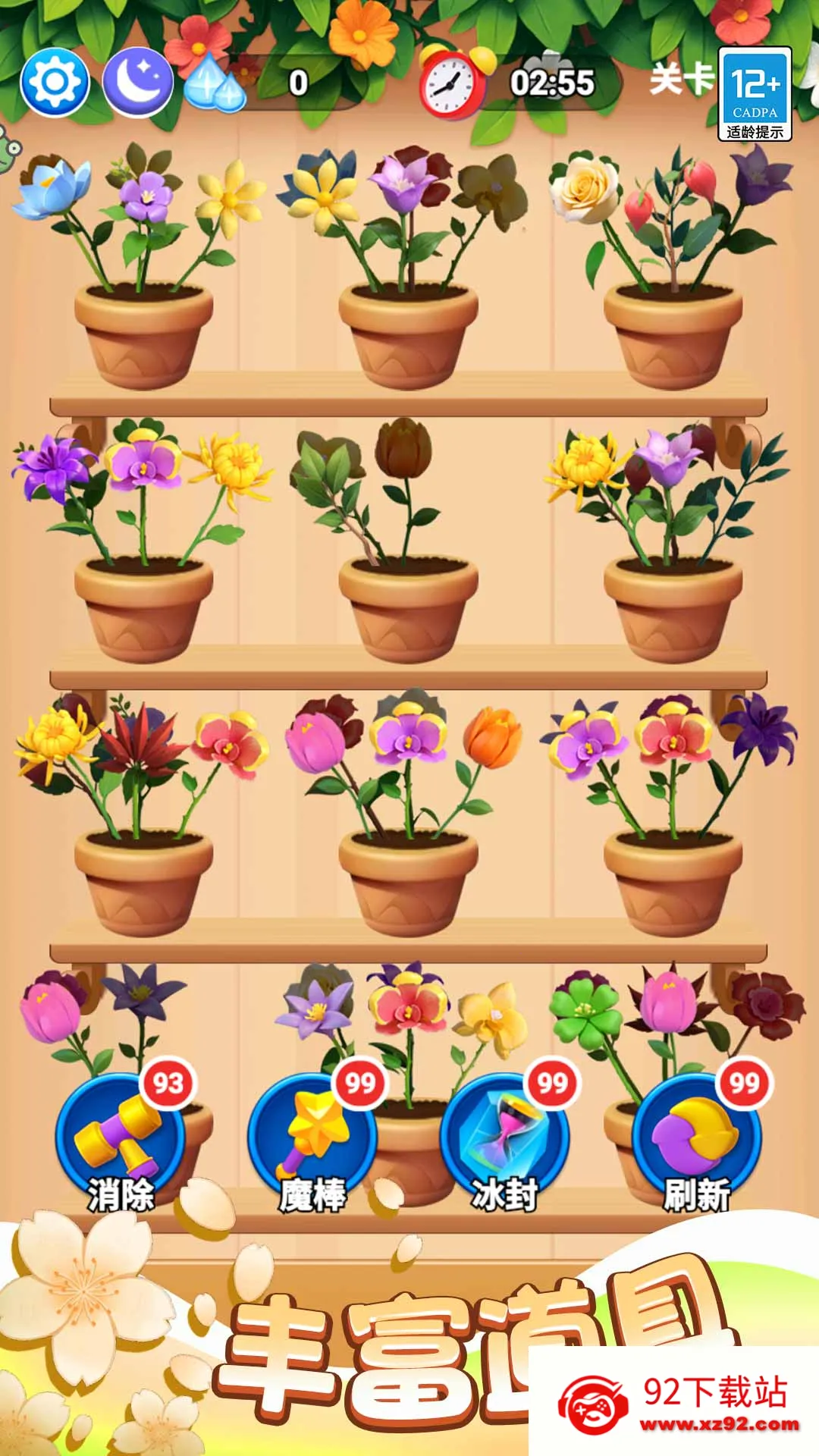Tap the 12+ CADPA age rating badge

[x=755, y=93]
